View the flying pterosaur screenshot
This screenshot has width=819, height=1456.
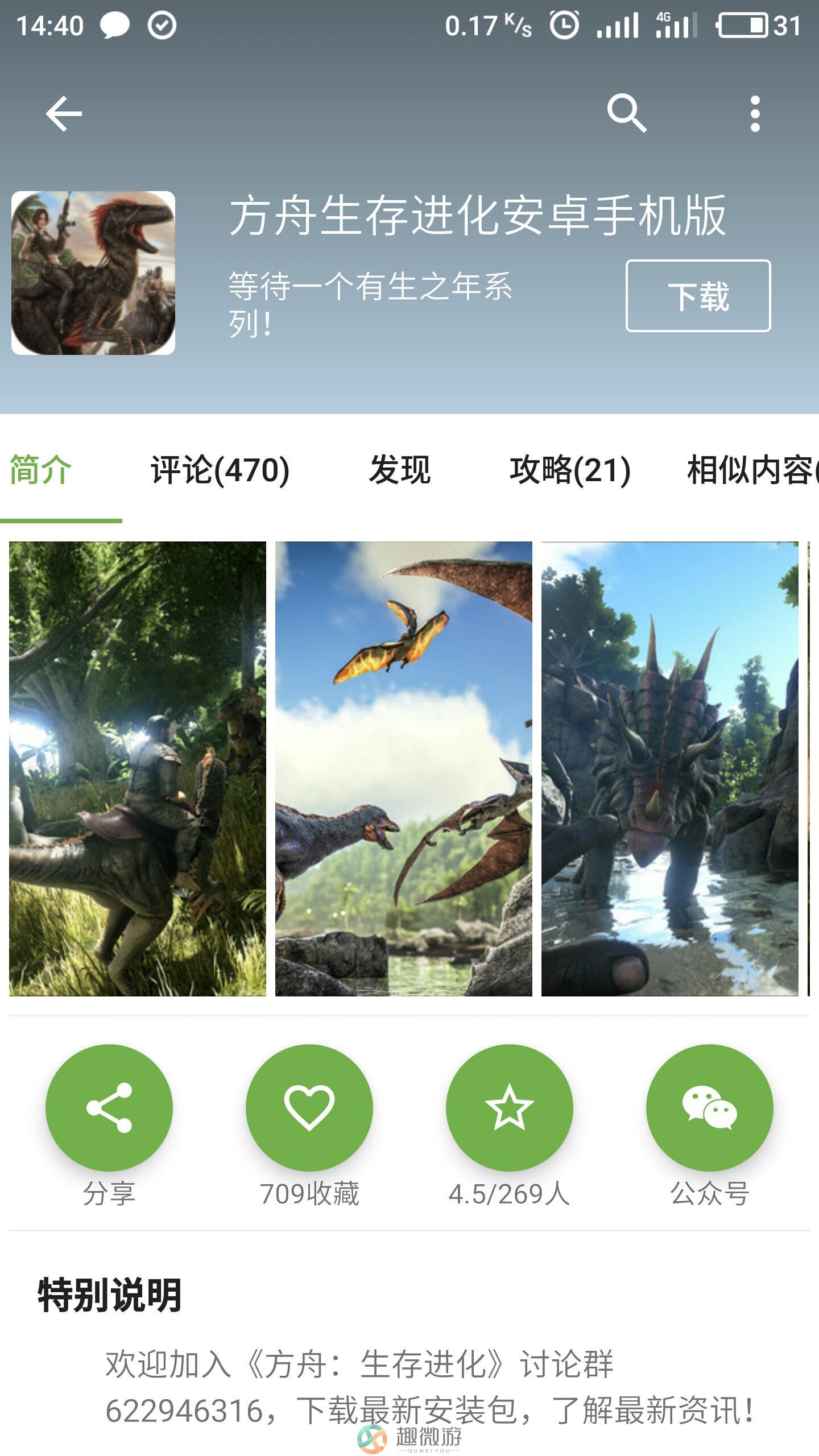coord(404,768)
